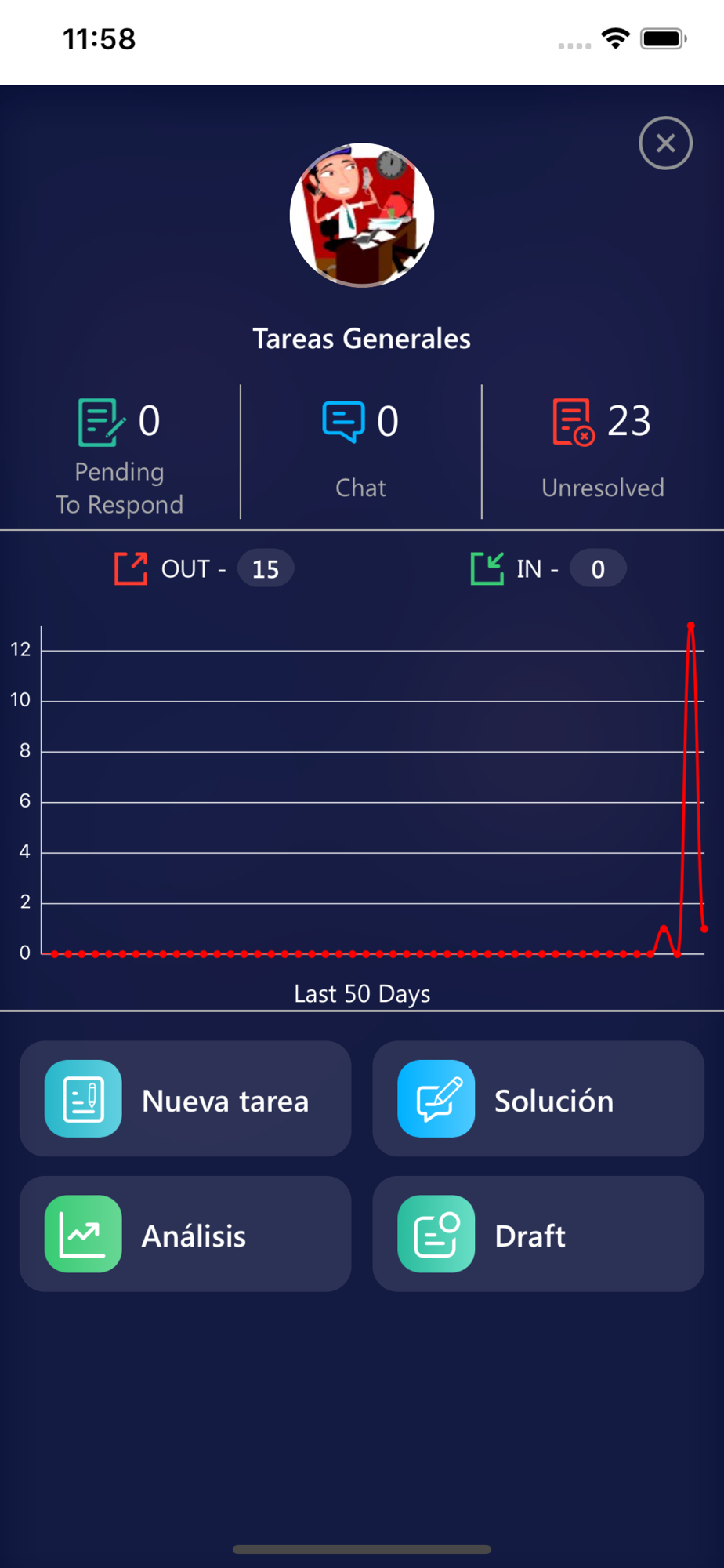The height and width of the screenshot is (1568, 724).
Task: Open Draft
Action: click(x=538, y=1234)
